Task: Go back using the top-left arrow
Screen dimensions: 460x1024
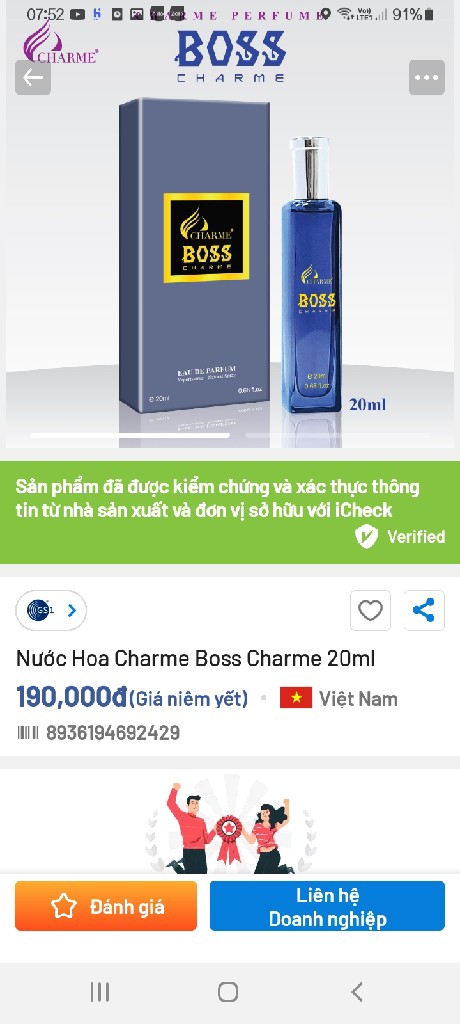Action: [x=33, y=78]
